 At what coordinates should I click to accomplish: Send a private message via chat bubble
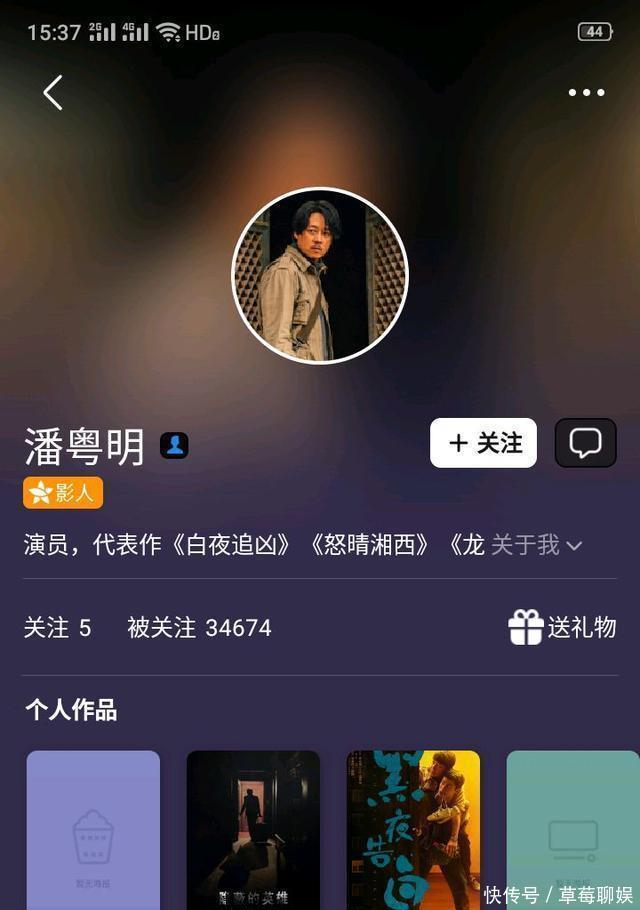585,443
